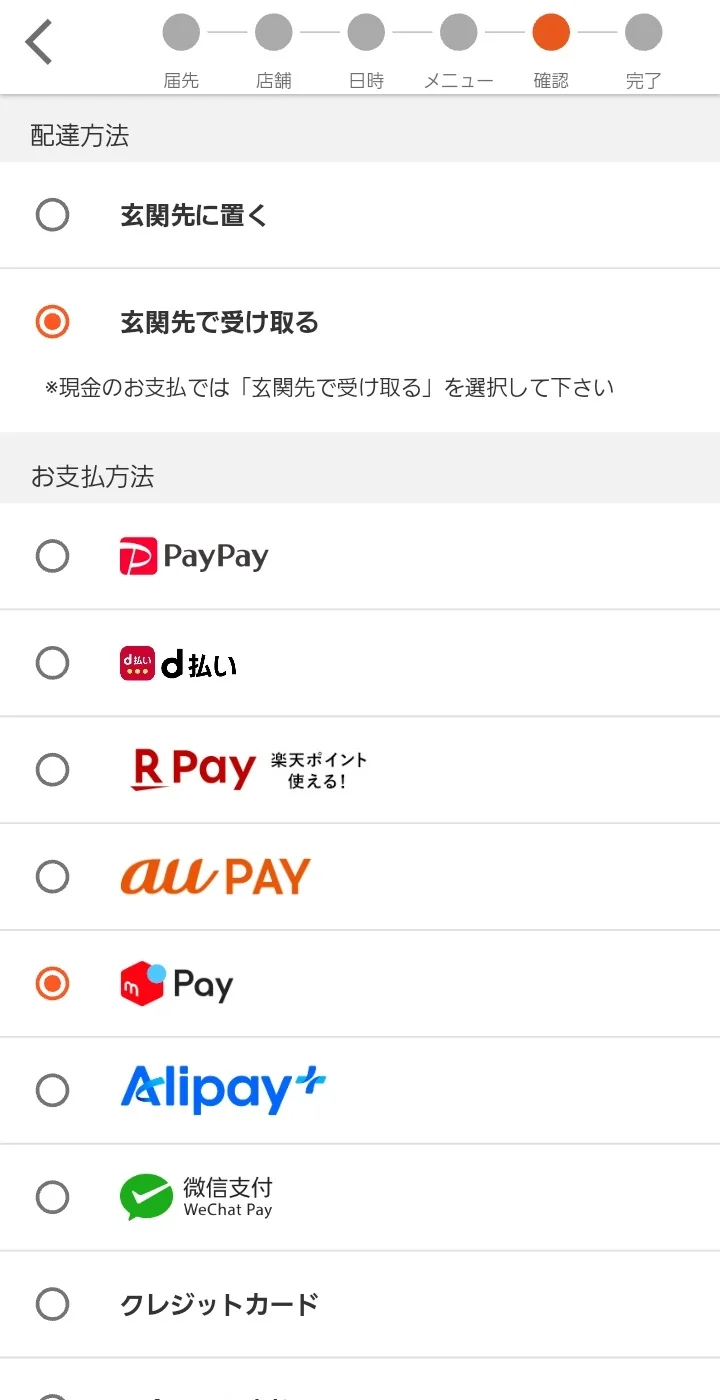The image size is (720, 1400).
Task: Pick au PAY payment option
Action: [360, 877]
